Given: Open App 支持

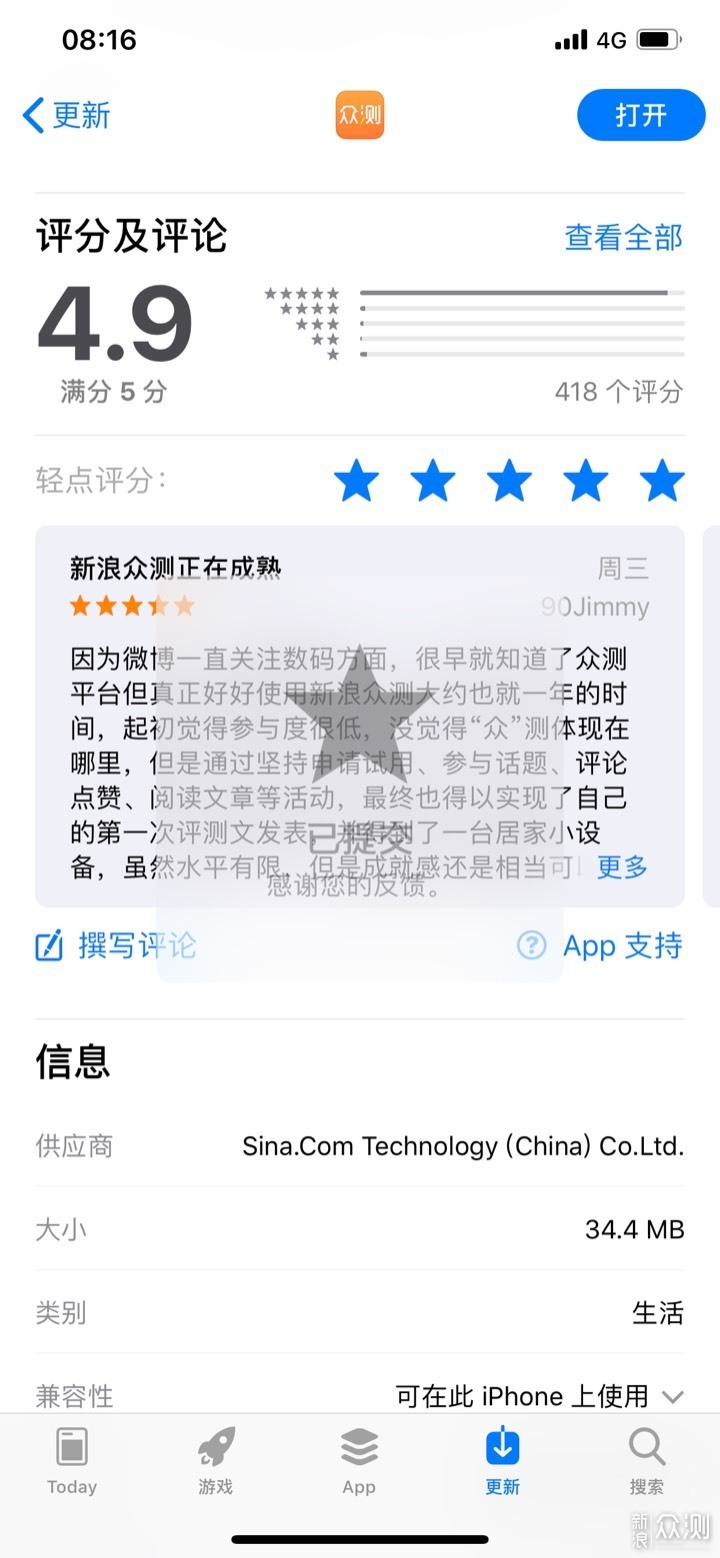Looking at the screenshot, I should 600,945.
